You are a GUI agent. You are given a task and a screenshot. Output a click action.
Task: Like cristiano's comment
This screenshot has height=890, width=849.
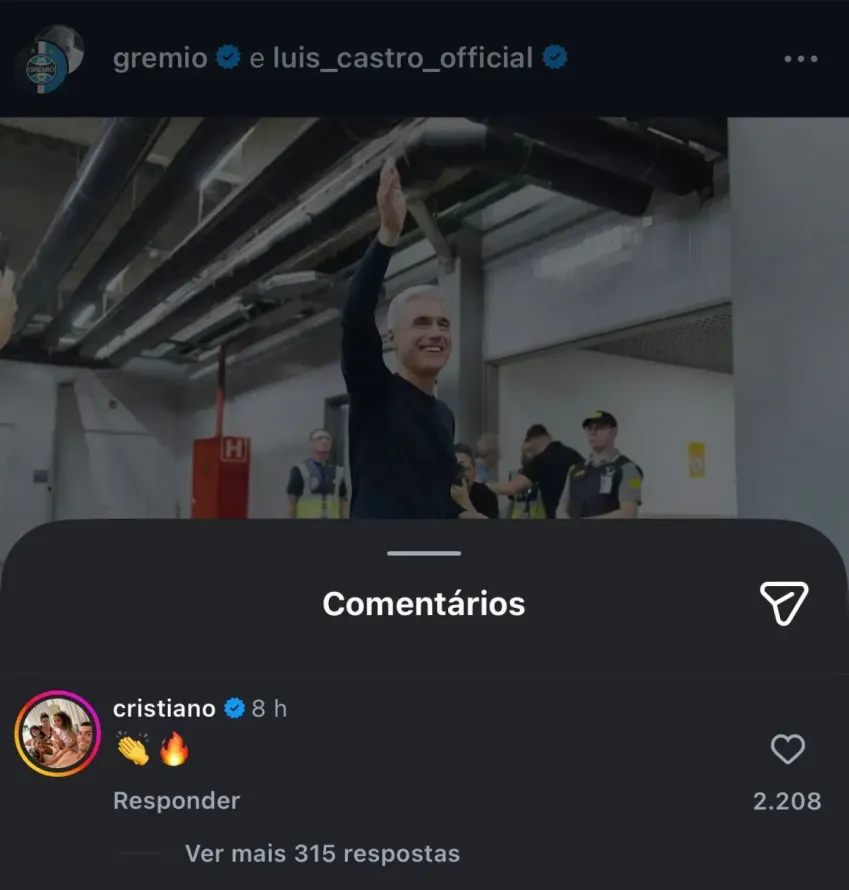click(788, 749)
